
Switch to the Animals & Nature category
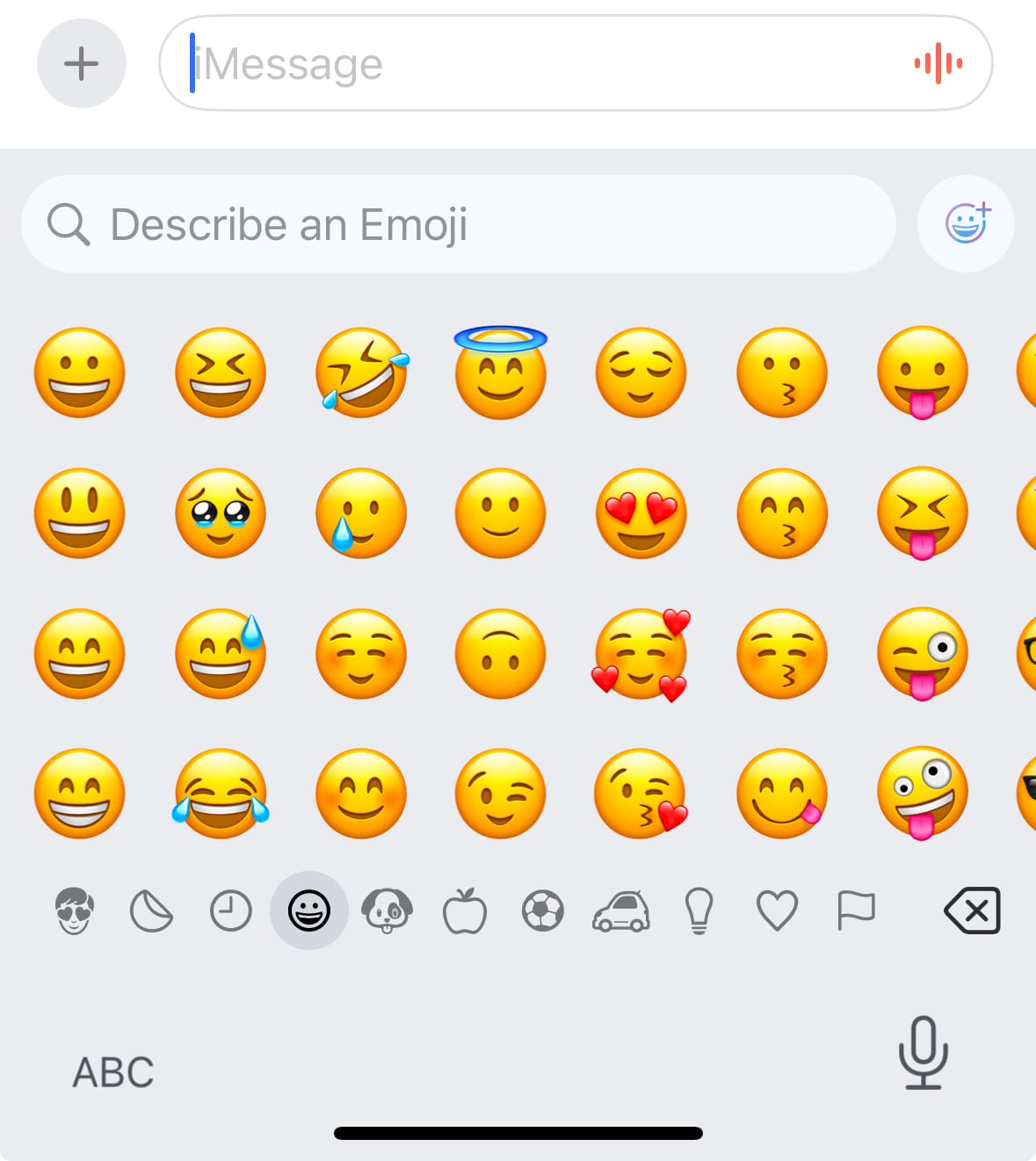click(387, 911)
